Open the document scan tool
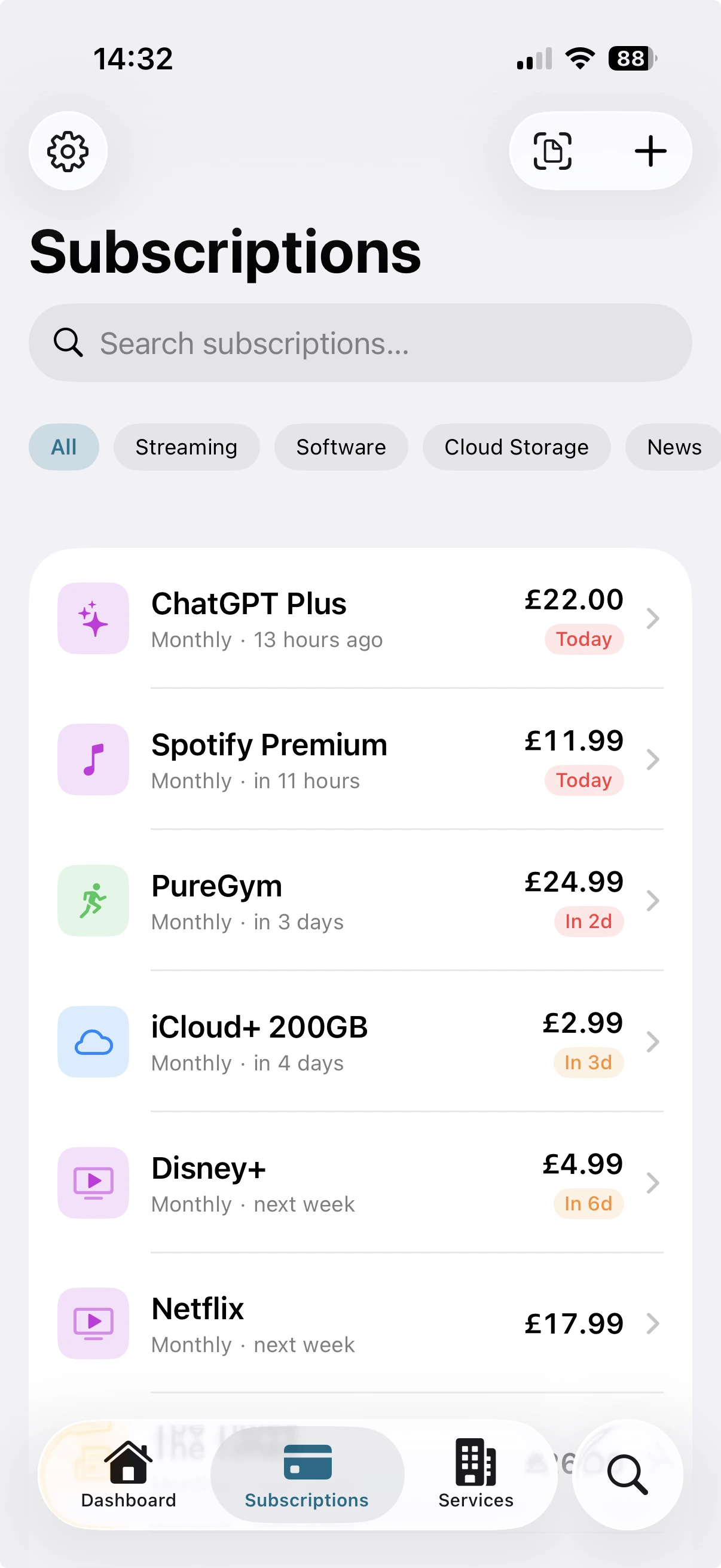 [x=552, y=151]
